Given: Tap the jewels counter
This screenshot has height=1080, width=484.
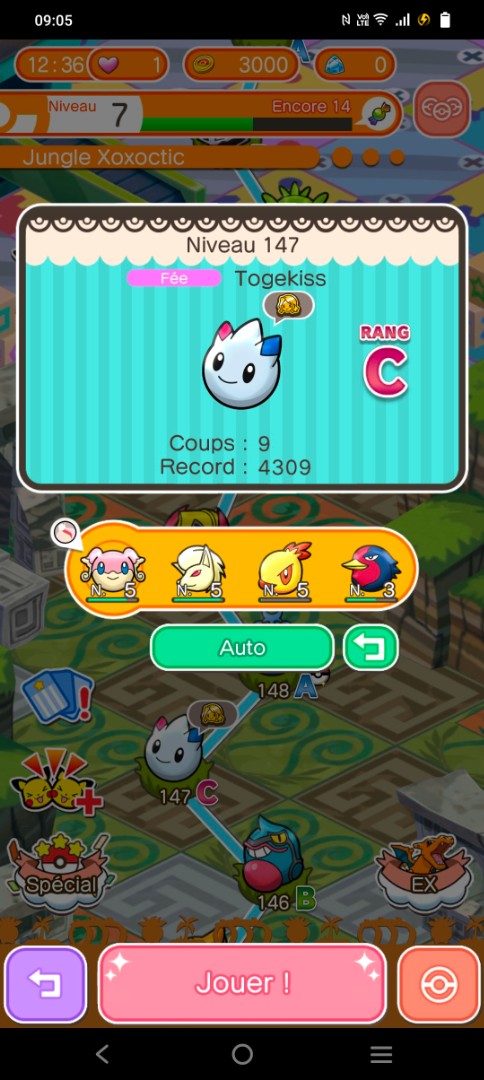Looking at the screenshot, I should click(355, 65).
